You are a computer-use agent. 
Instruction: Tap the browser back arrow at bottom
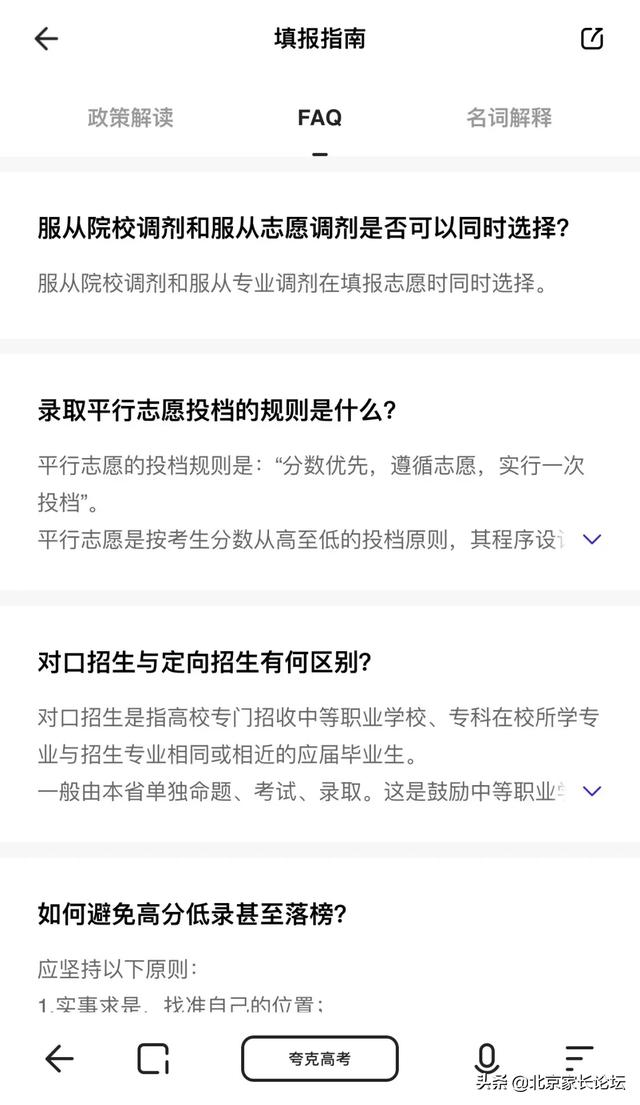[x=60, y=1058]
